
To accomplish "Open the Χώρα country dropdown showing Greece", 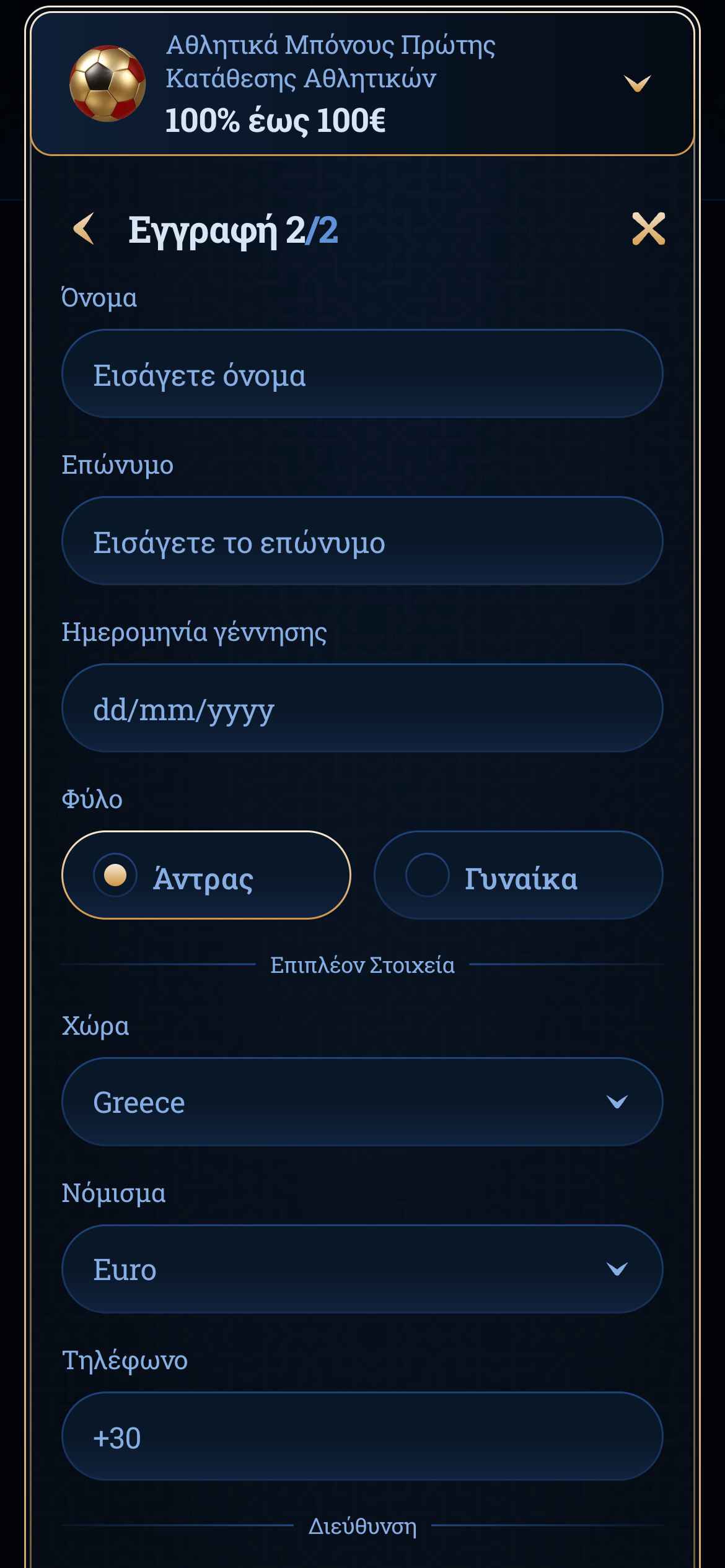I will pos(362,1102).
